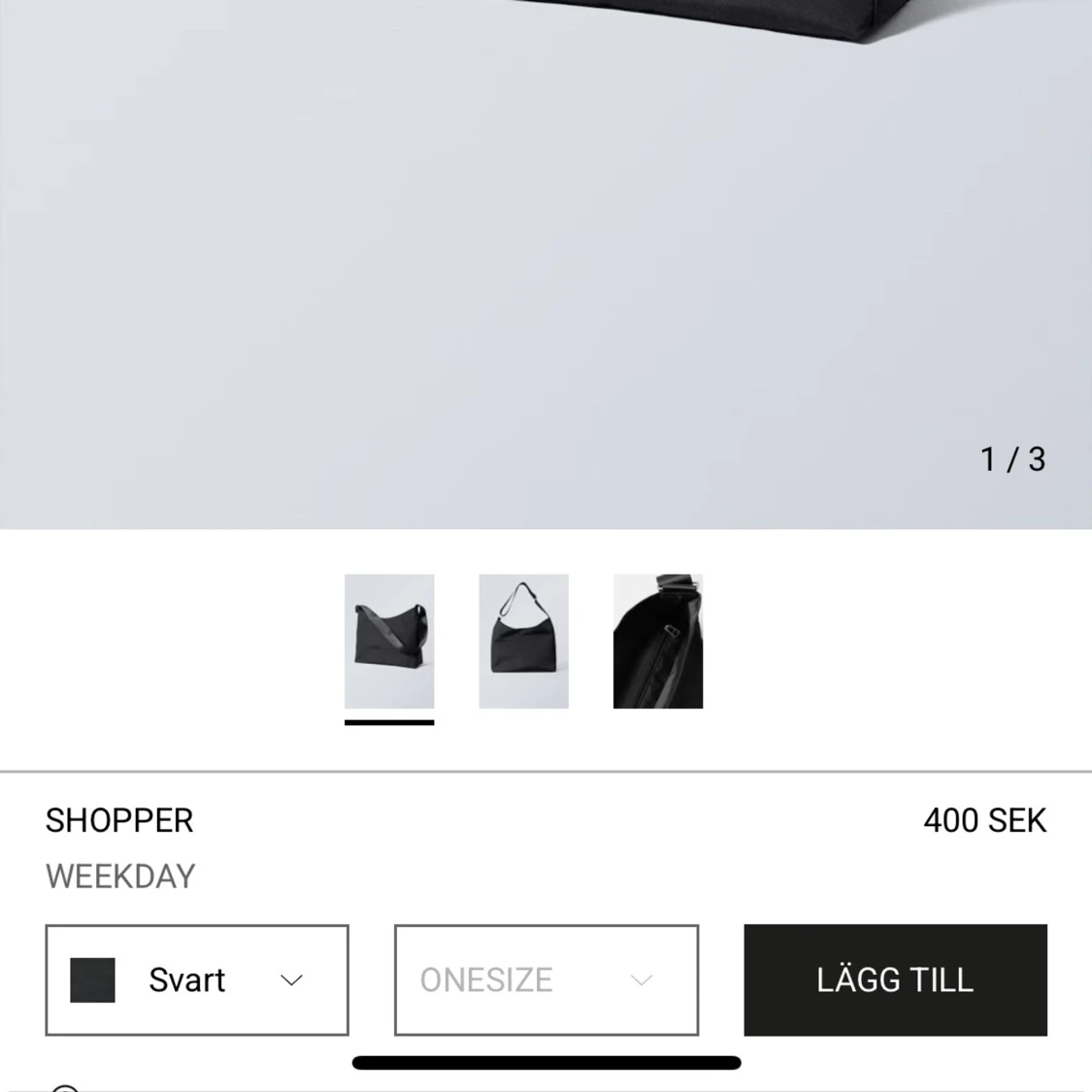The width and height of the screenshot is (1092, 1092).
Task: Tap LÄGG TILL to add bag
Action: click(895, 979)
